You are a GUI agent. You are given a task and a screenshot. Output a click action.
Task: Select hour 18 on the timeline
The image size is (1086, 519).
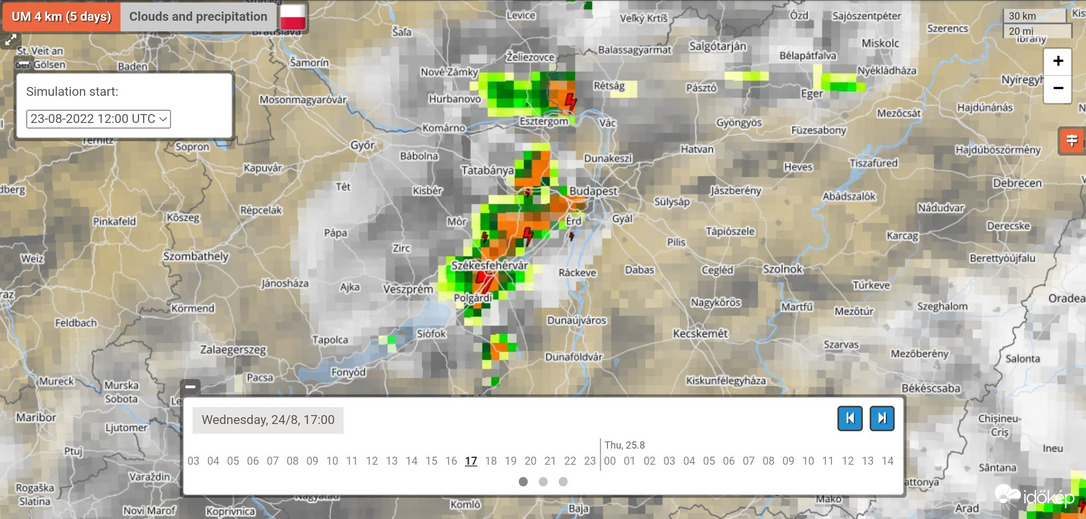click(x=491, y=461)
